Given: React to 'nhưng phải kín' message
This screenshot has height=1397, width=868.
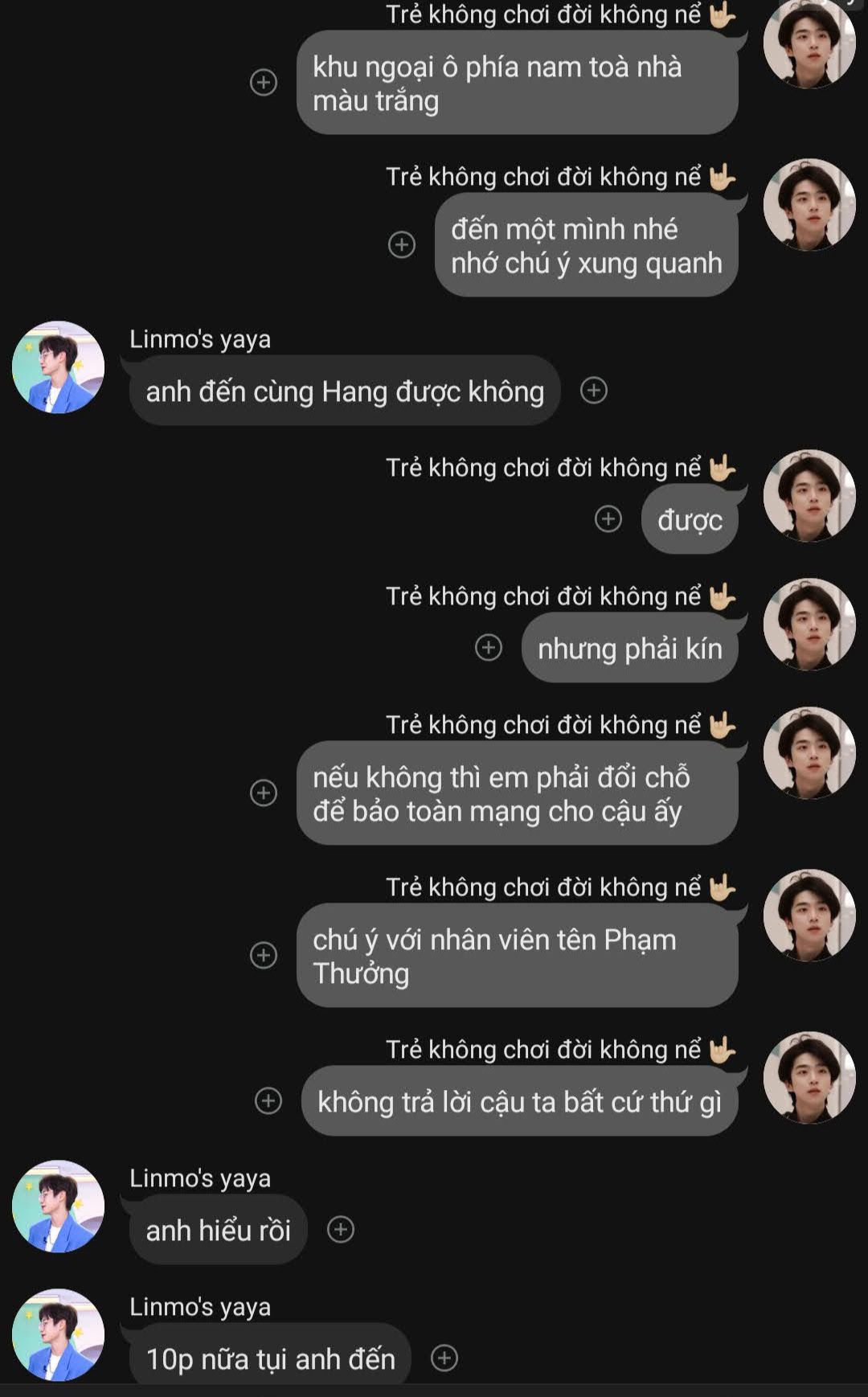Looking at the screenshot, I should point(489,647).
